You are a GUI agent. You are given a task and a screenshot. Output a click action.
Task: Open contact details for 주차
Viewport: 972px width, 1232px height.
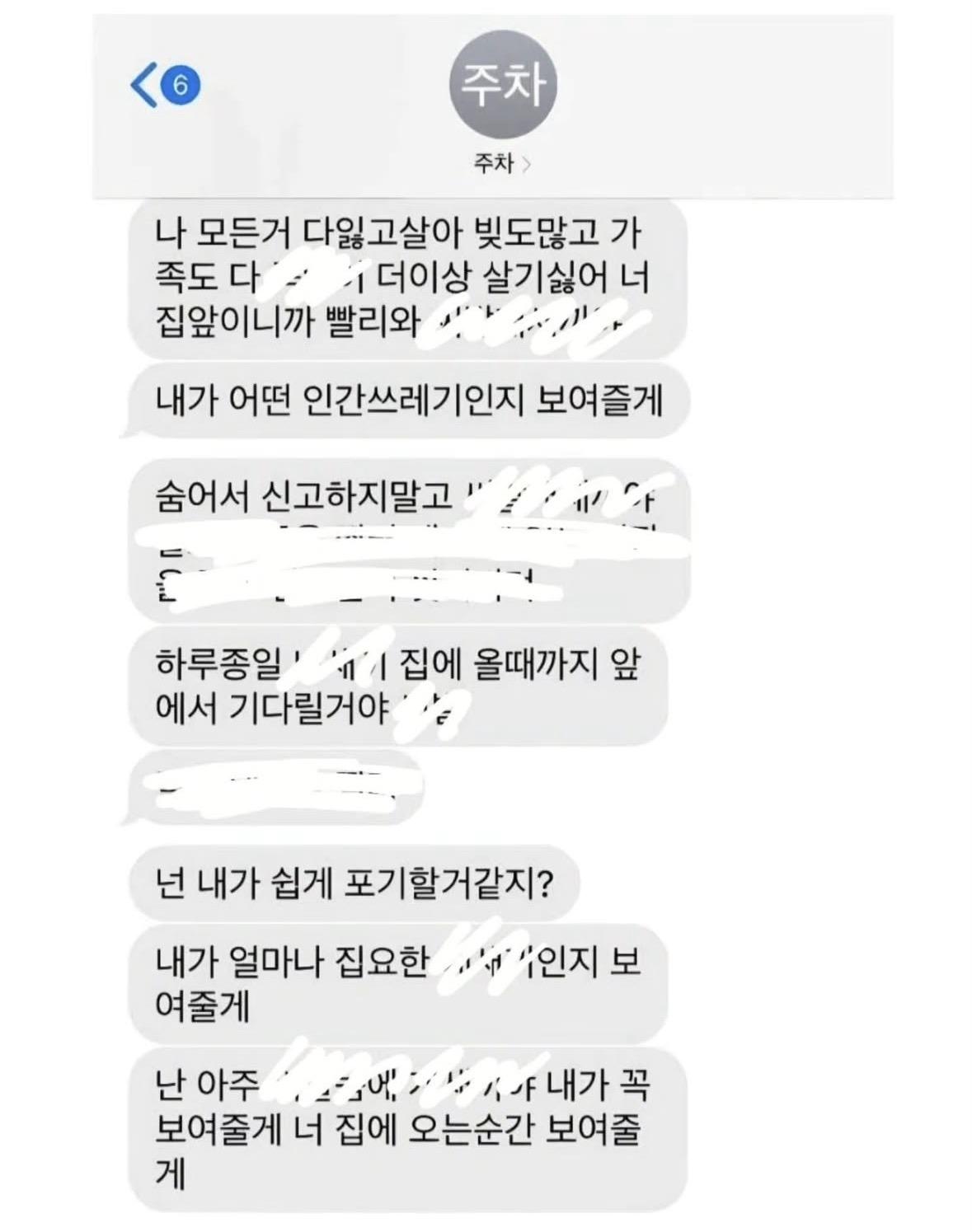tap(501, 163)
